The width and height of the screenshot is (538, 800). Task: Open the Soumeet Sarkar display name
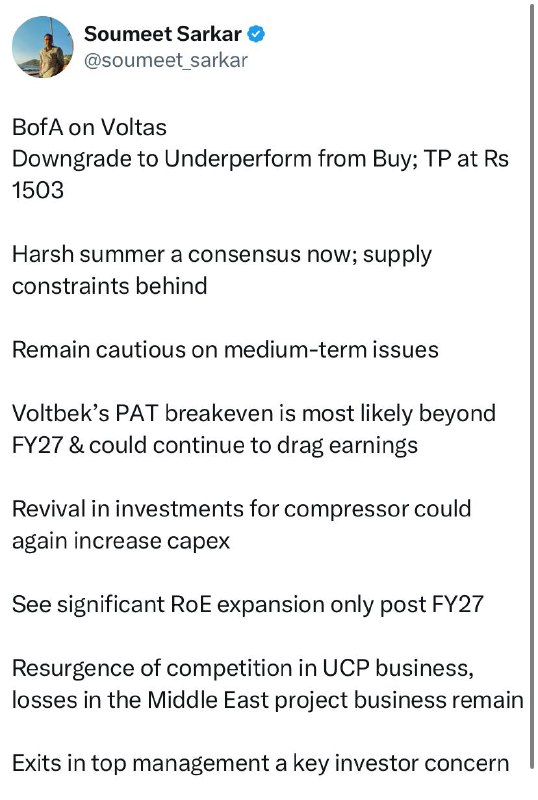pos(163,34)
